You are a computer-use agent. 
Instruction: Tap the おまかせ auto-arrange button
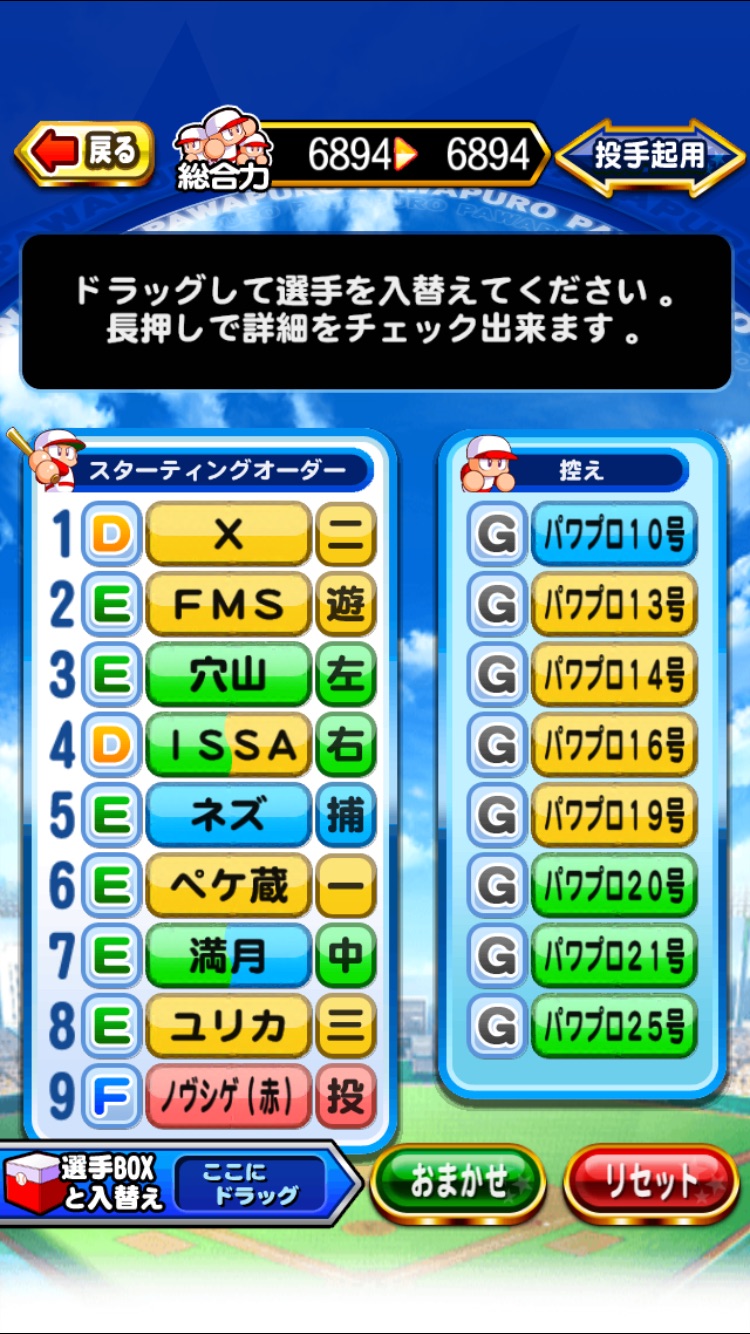coord(458,1182)
